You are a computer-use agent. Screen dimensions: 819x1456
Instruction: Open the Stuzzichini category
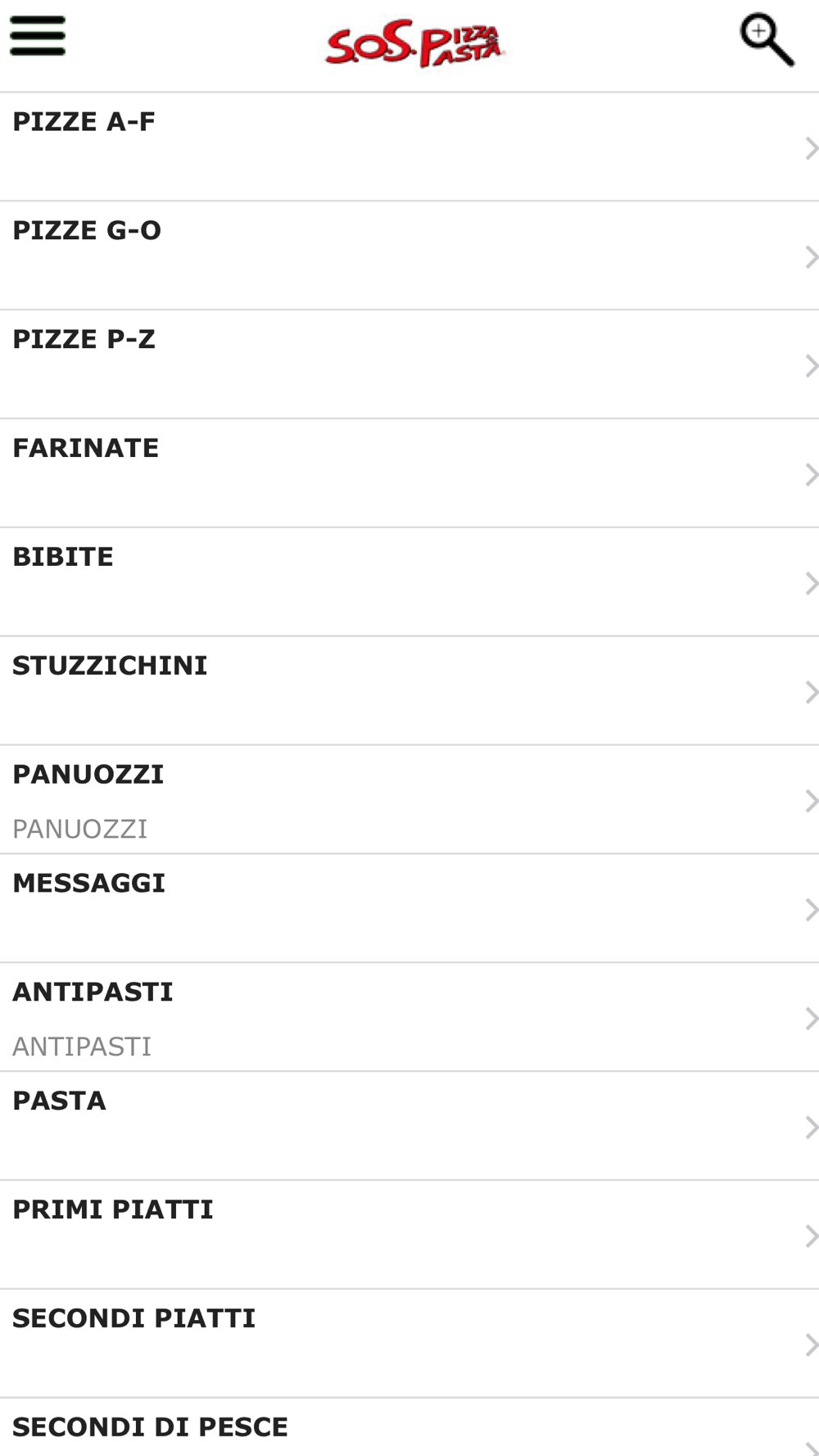pos(409,691)
